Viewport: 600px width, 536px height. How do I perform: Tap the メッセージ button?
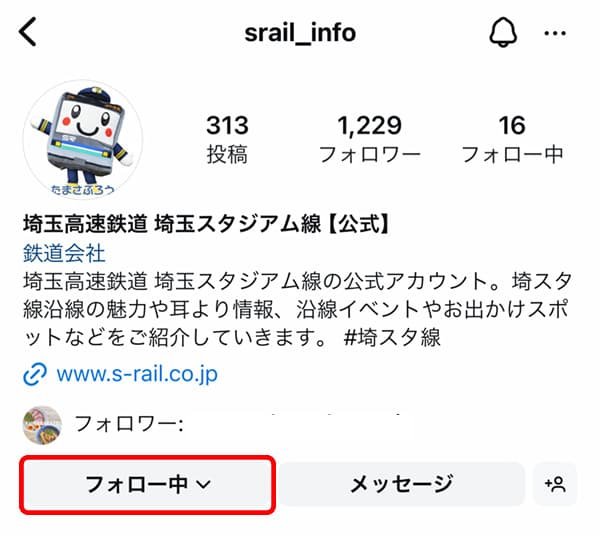401,485
